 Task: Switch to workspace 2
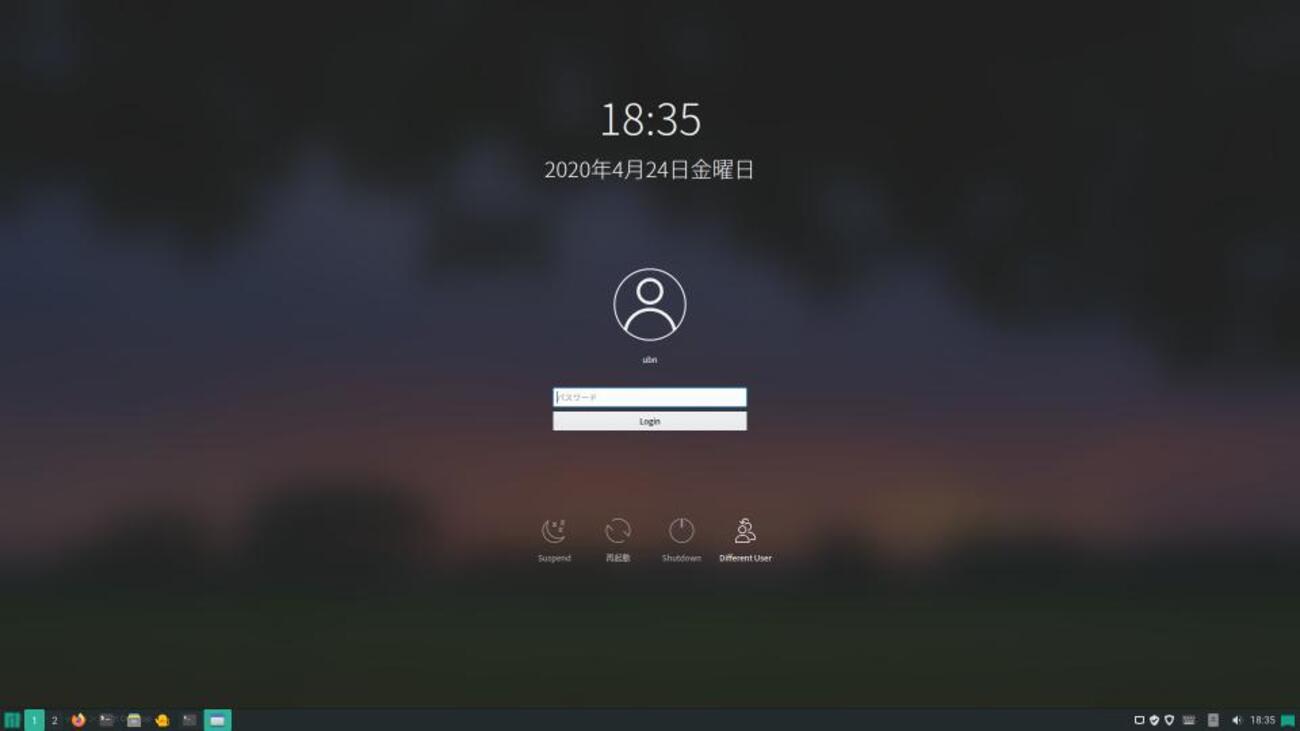click(55, 720)
